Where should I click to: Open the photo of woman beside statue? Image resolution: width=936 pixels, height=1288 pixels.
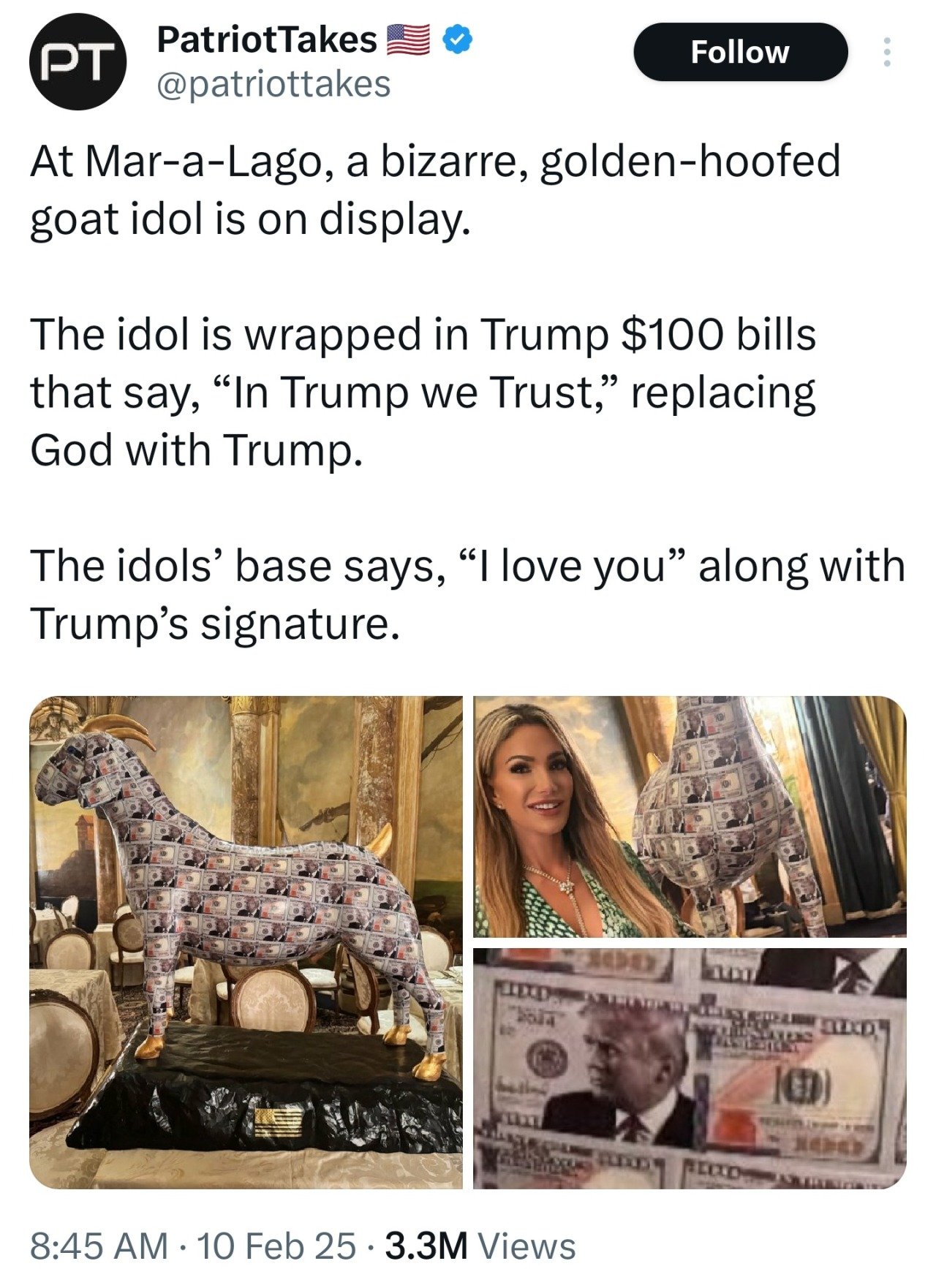[690, 817]
